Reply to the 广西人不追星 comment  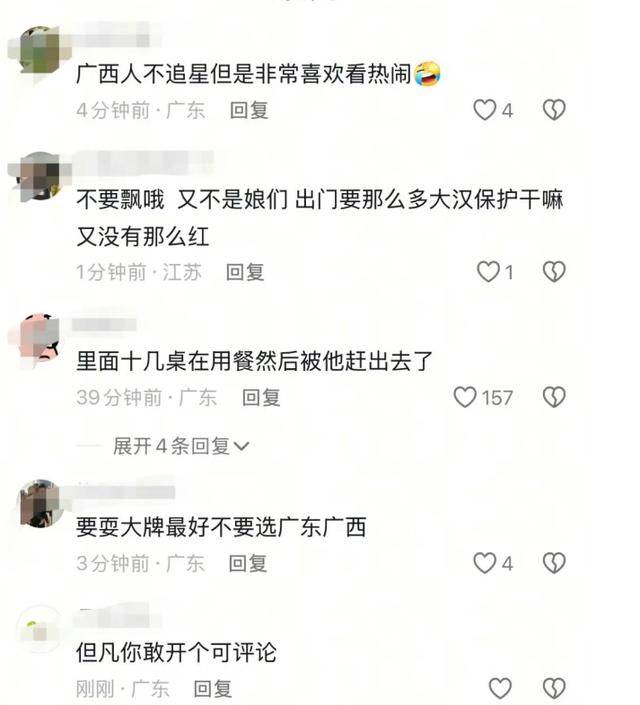[249, 110]
